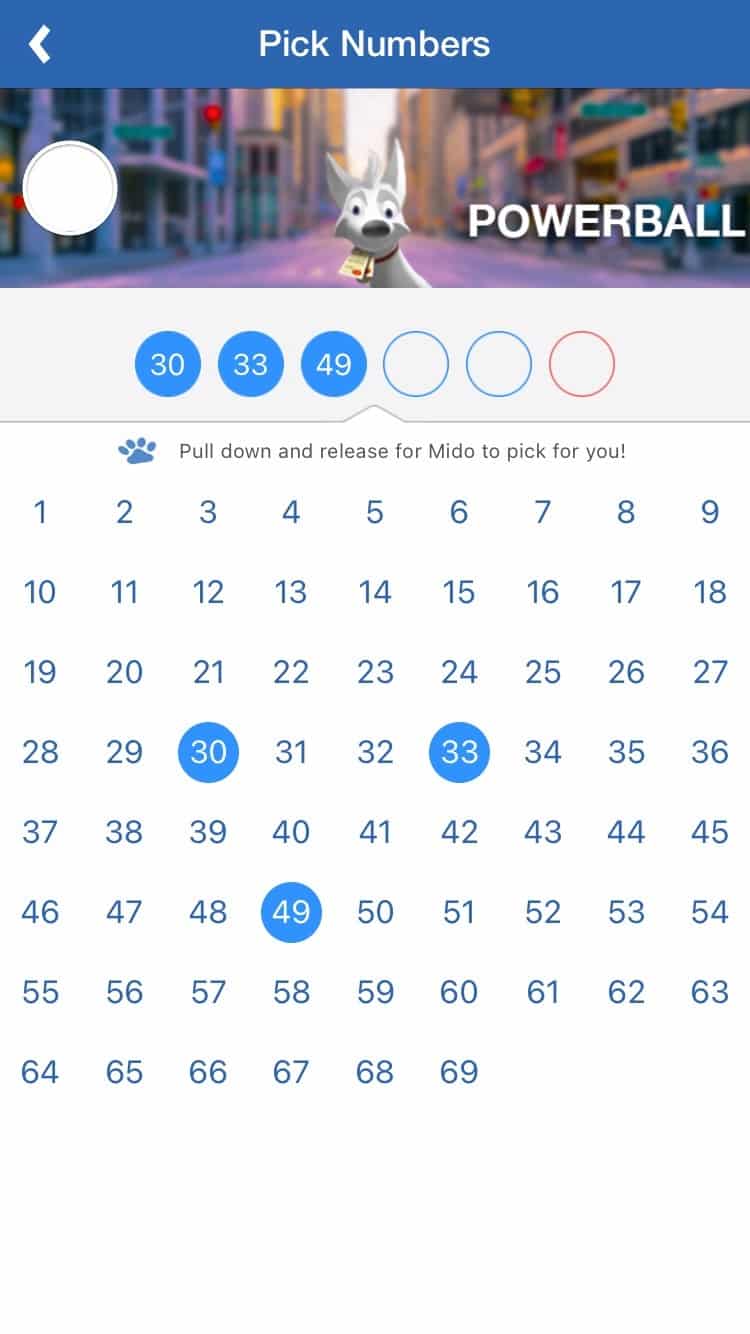Tap the chosen 49 ball in top row
This screenshot has width=750, height=1334.
pyautogui.click(x=334, y=364)
